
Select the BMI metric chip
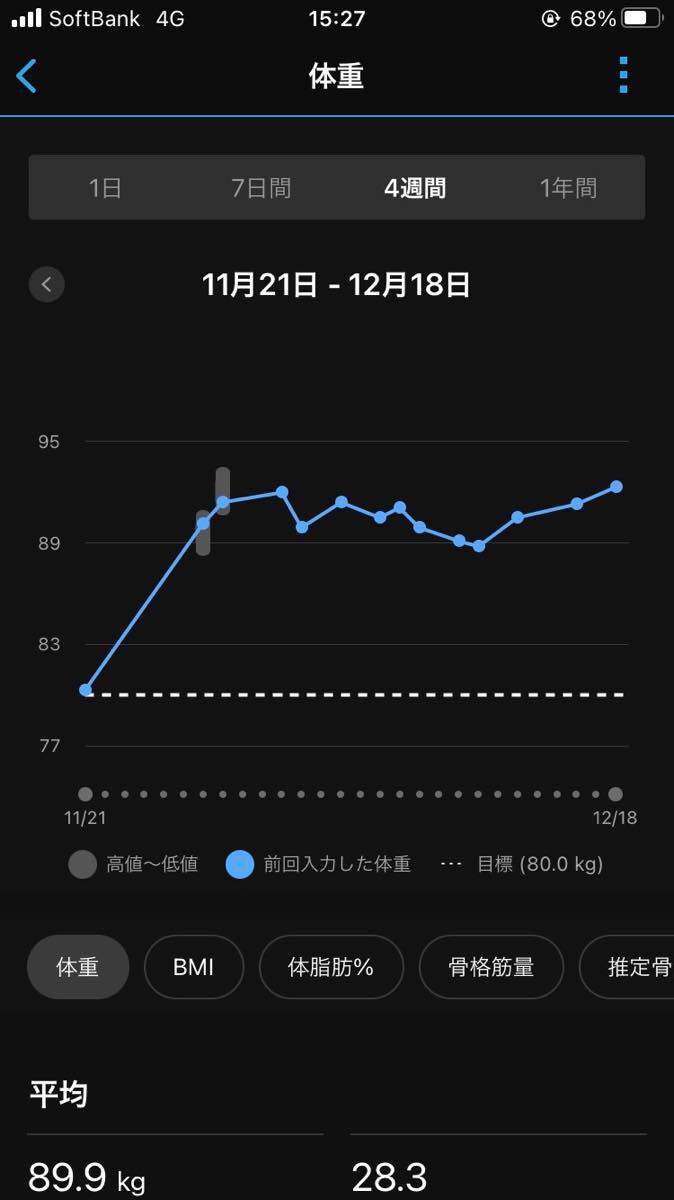click(194, 967)
